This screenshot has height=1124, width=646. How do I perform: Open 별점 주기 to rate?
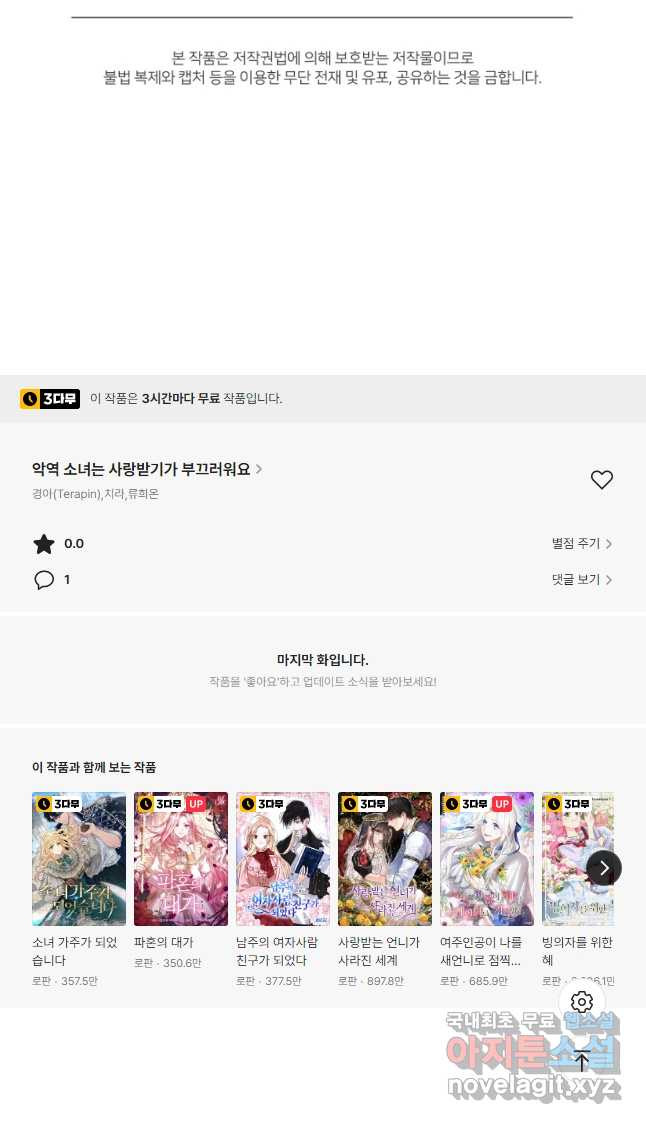pyautogui.click(x=581, y=544)
